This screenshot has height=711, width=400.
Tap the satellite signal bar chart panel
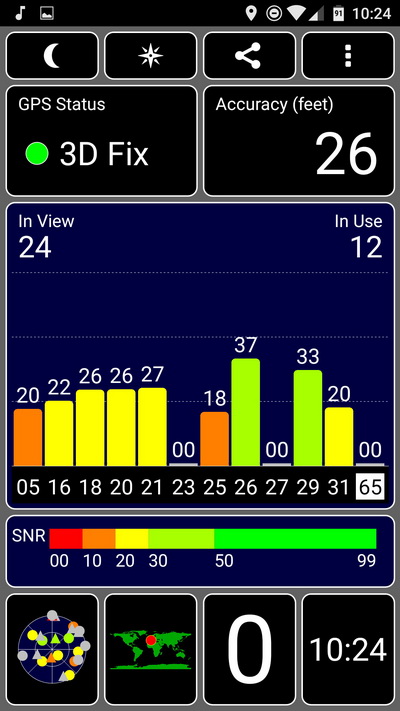[200, 356]
